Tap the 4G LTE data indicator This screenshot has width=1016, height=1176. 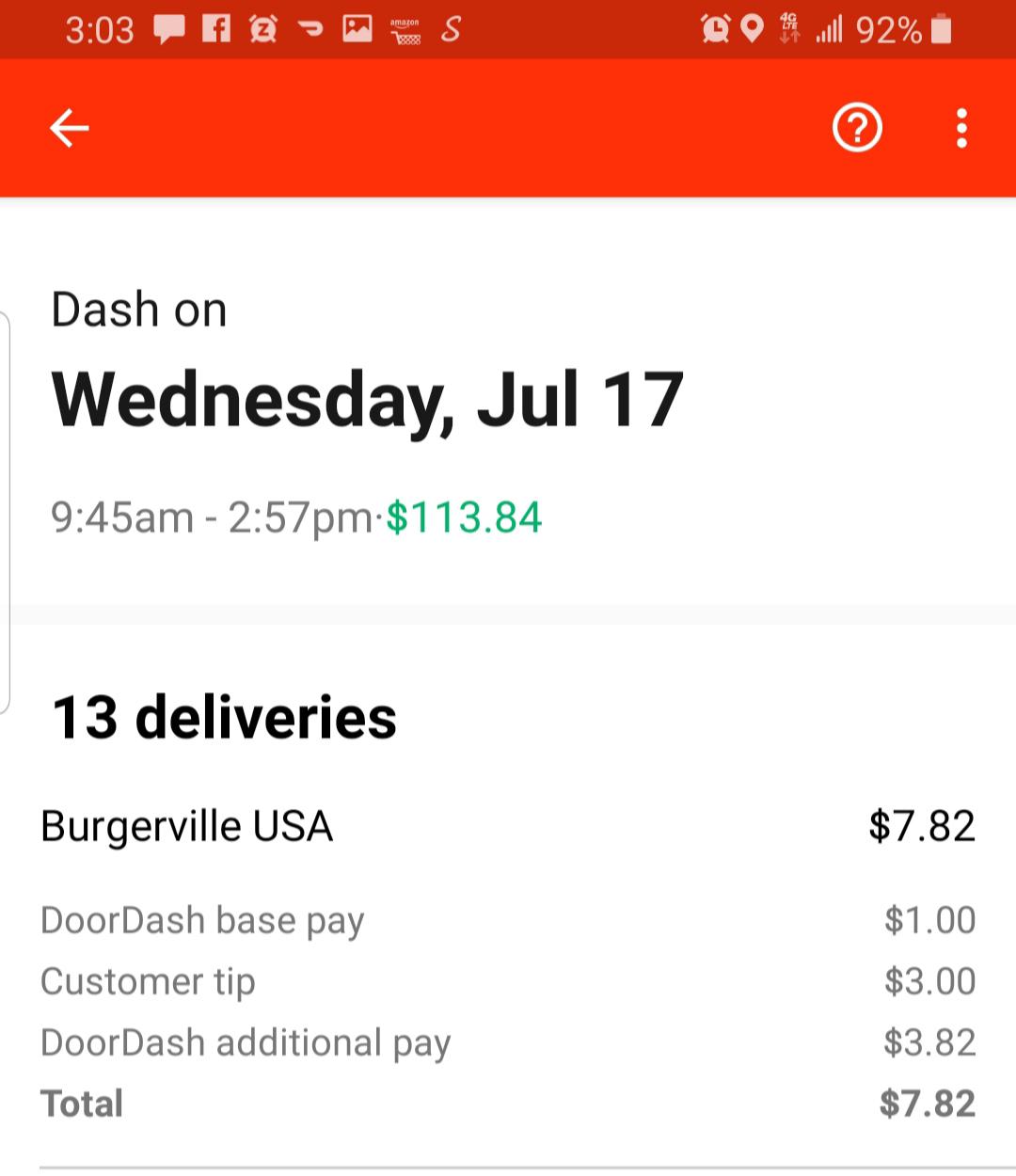[788, 29]
